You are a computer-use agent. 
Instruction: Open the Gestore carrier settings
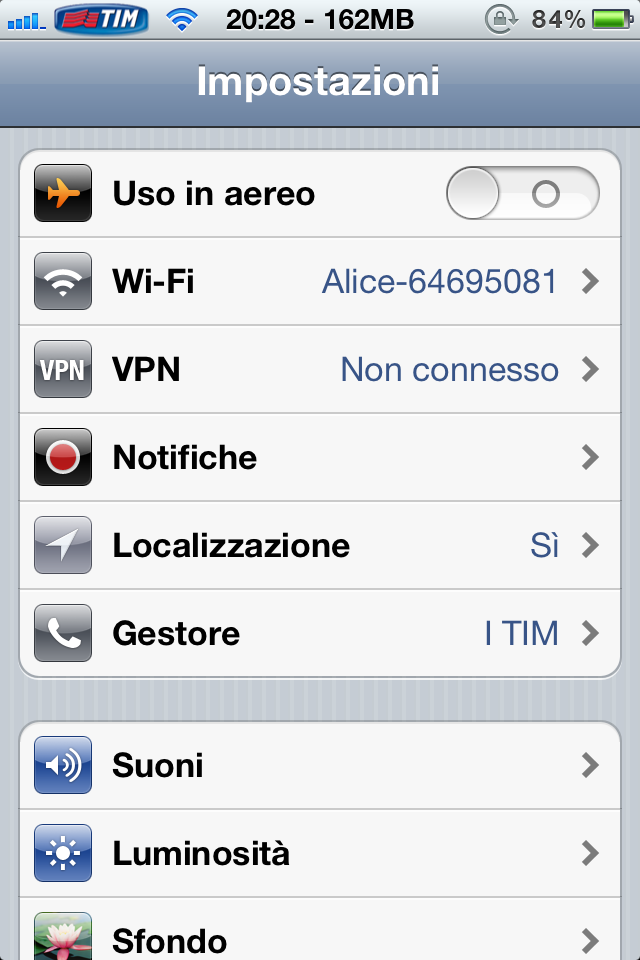[x=320, y=634]
